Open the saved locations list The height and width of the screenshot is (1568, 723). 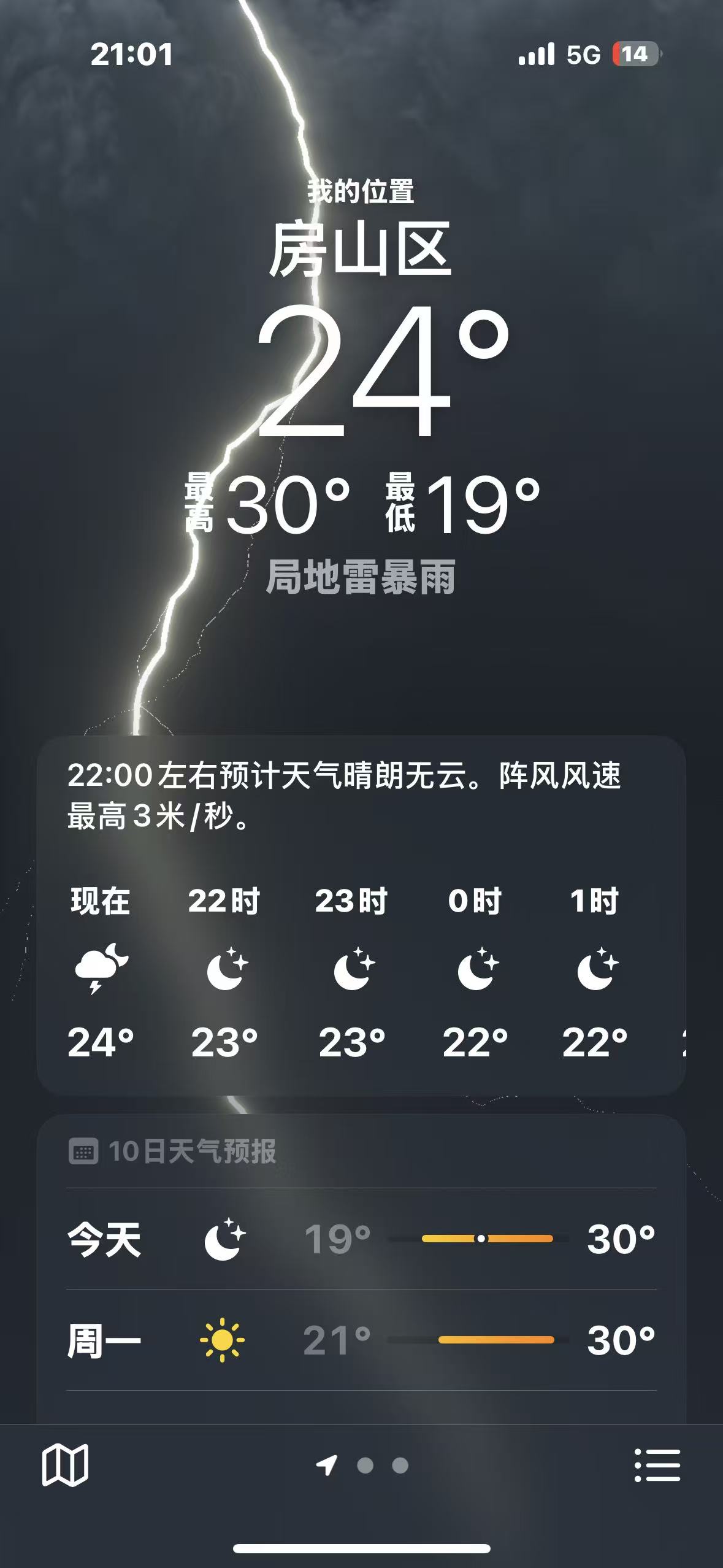tap(657, 1465)
